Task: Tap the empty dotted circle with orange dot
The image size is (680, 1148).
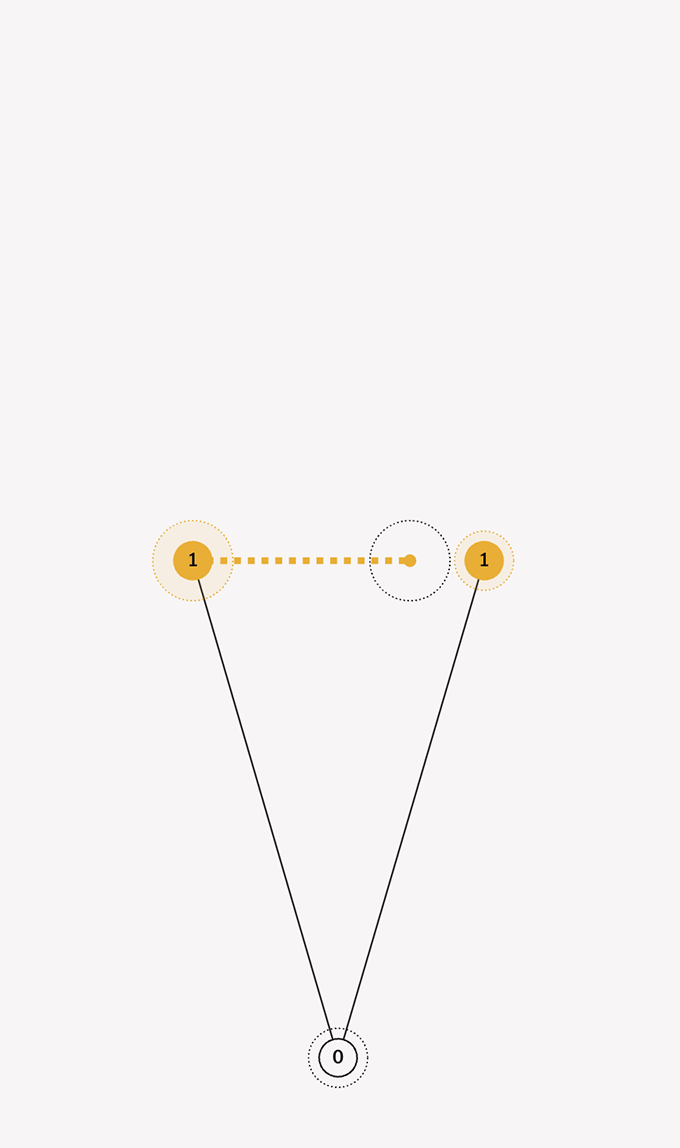Action: pos(409,561)
